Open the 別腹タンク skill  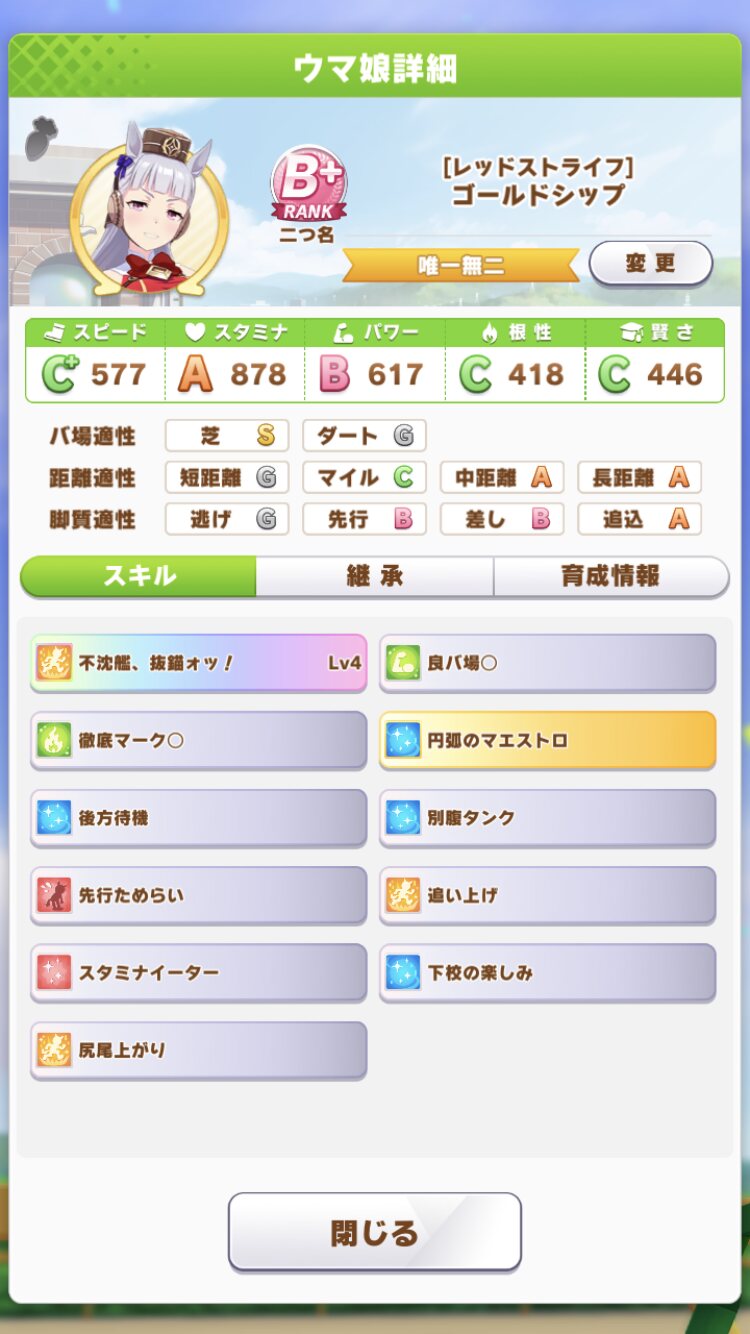[x=547, y=817]
